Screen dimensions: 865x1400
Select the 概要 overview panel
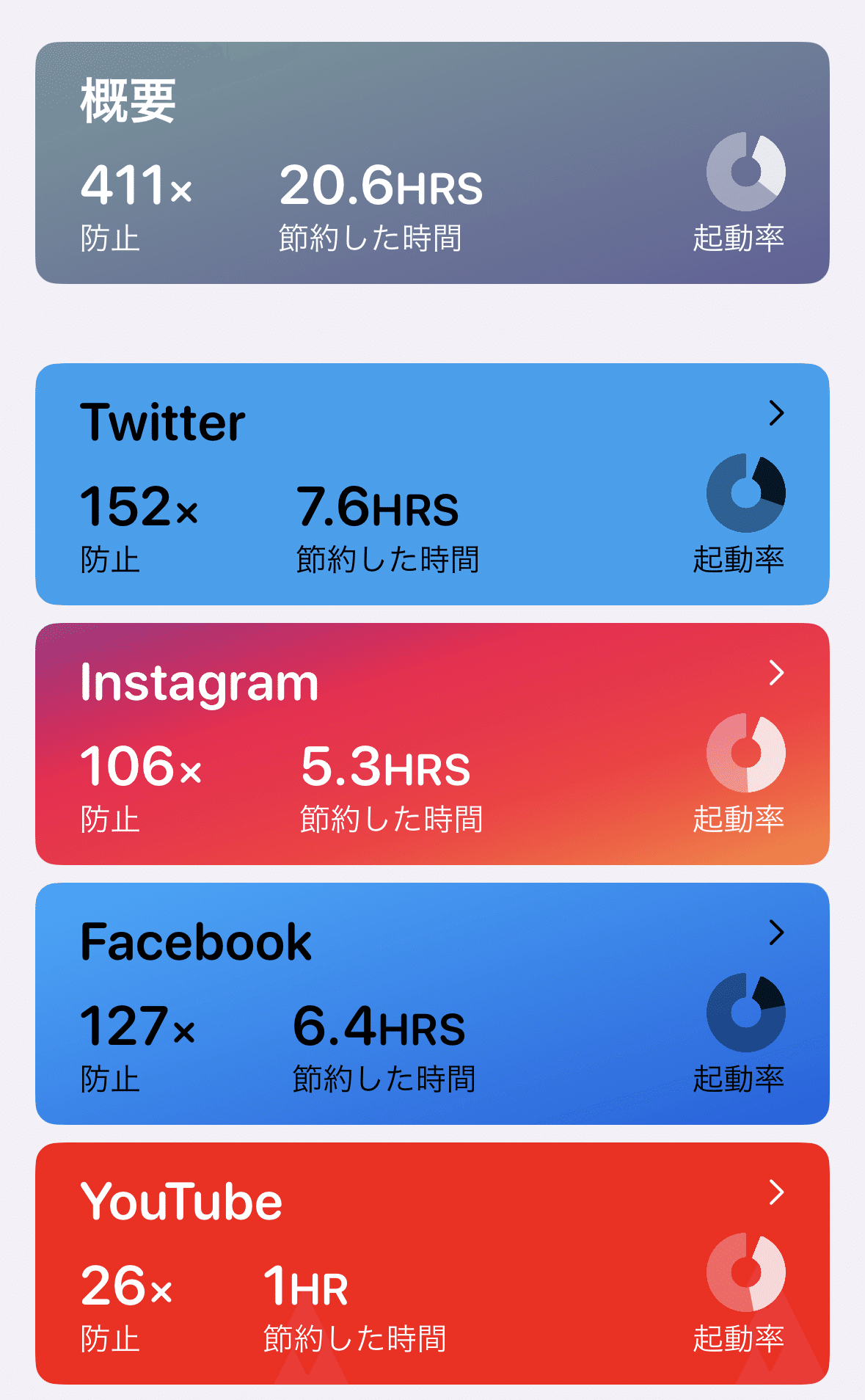[x=433, y=161]
